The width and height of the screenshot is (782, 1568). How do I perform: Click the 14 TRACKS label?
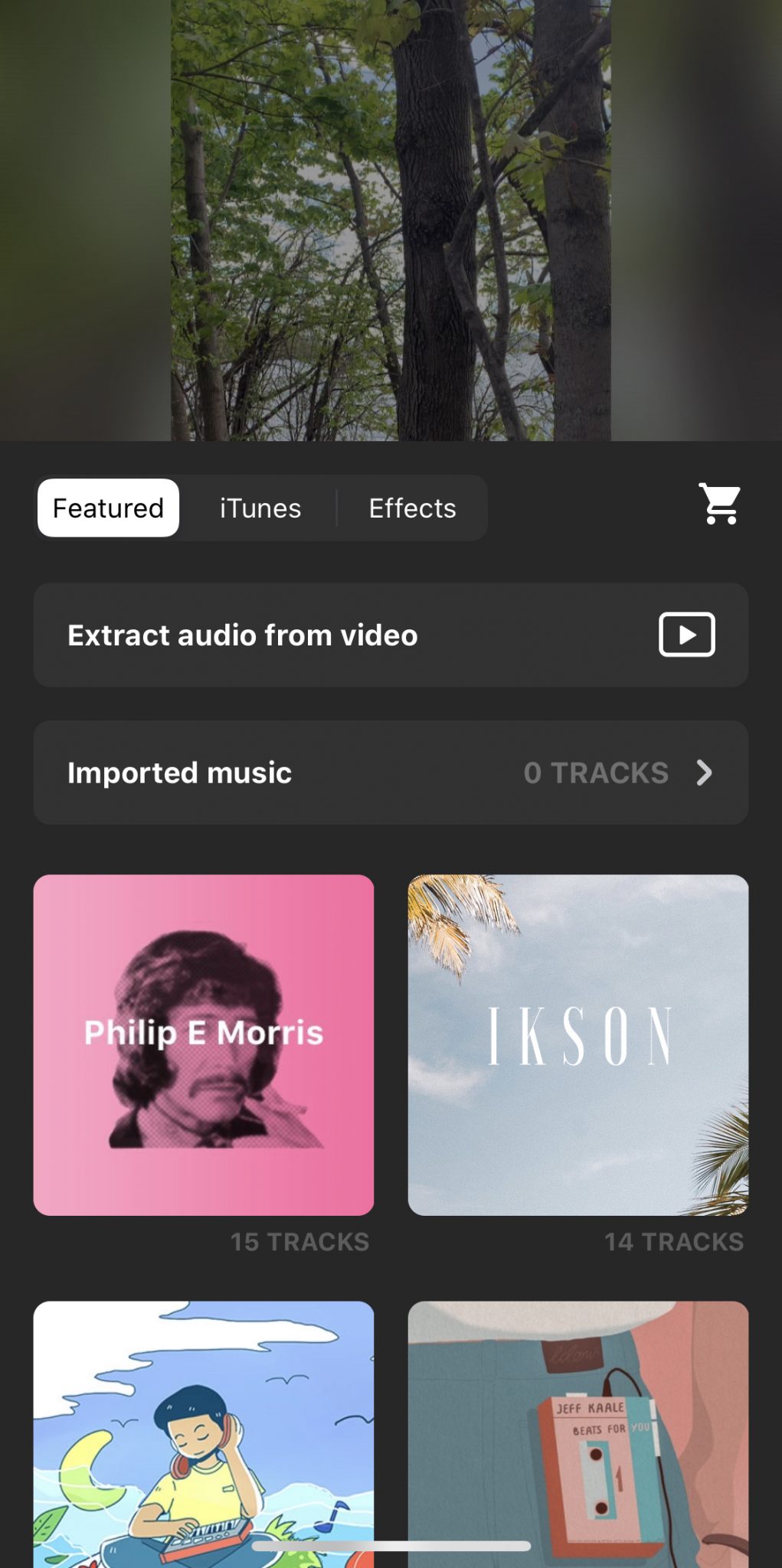pos(674,1242)
